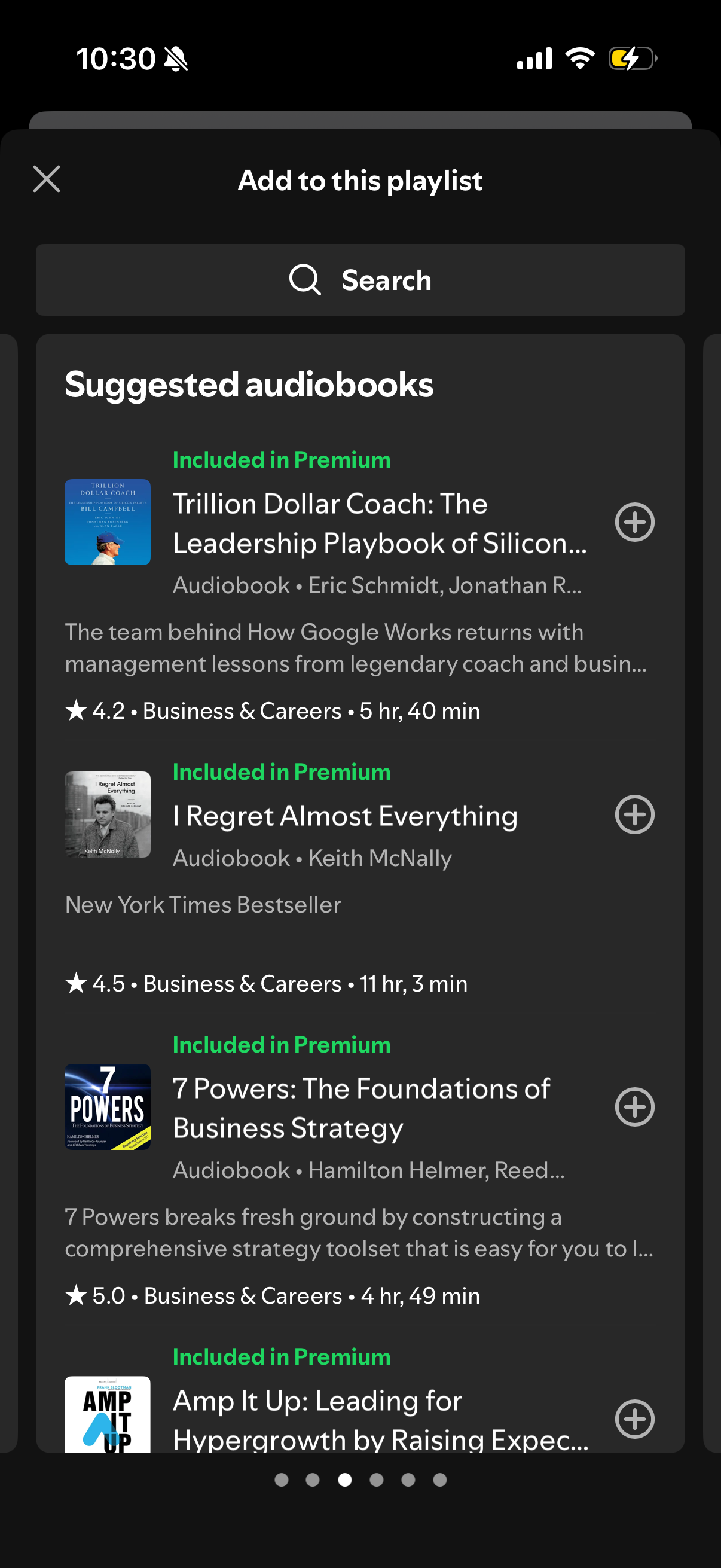Add "Amp It Up" using its plus icon
This screenshot has width=721, height=1568.
636,1419
